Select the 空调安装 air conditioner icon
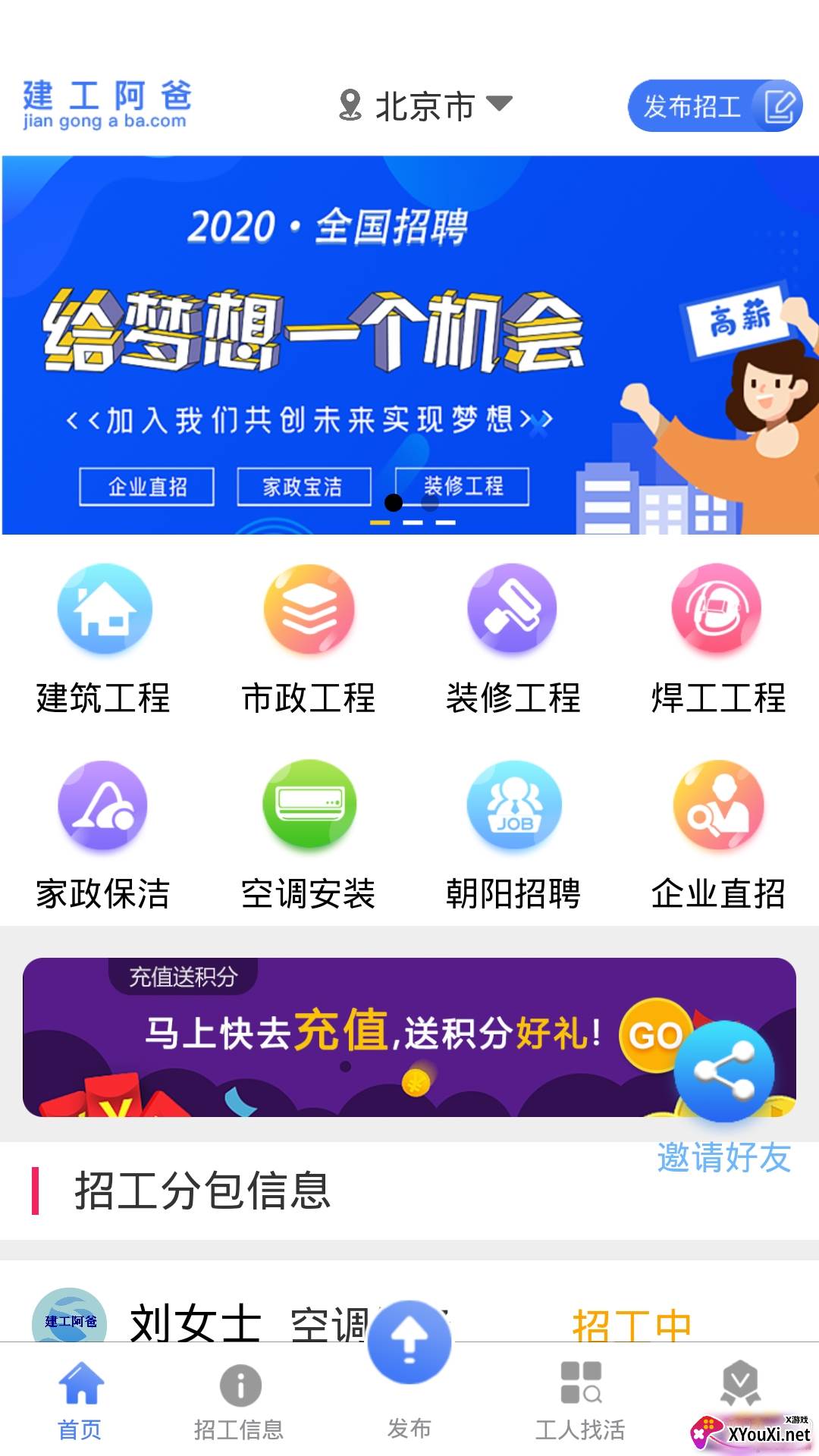819x1456 pixels. pos(309,806)
